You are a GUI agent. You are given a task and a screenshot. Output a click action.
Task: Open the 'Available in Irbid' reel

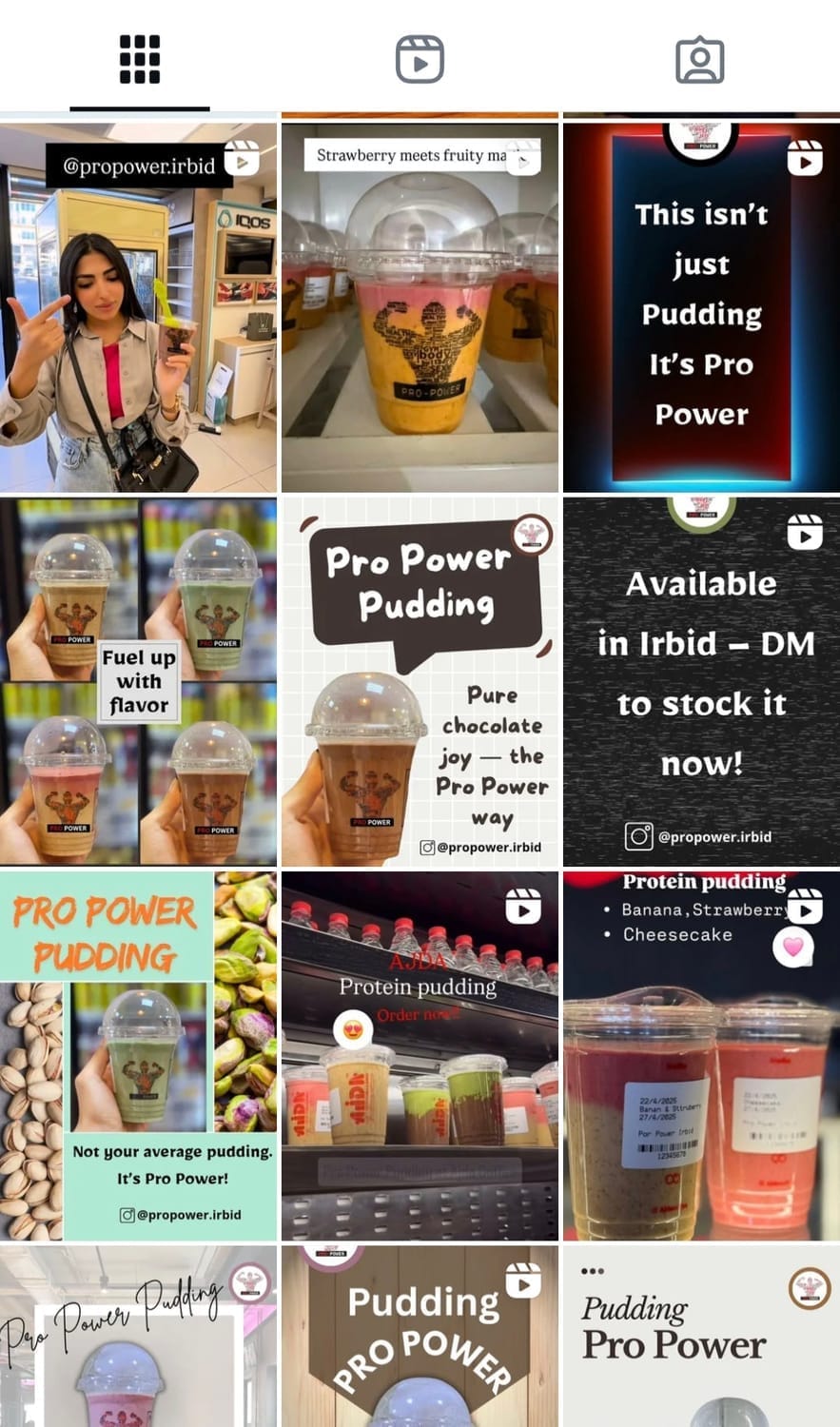point(701,681)
